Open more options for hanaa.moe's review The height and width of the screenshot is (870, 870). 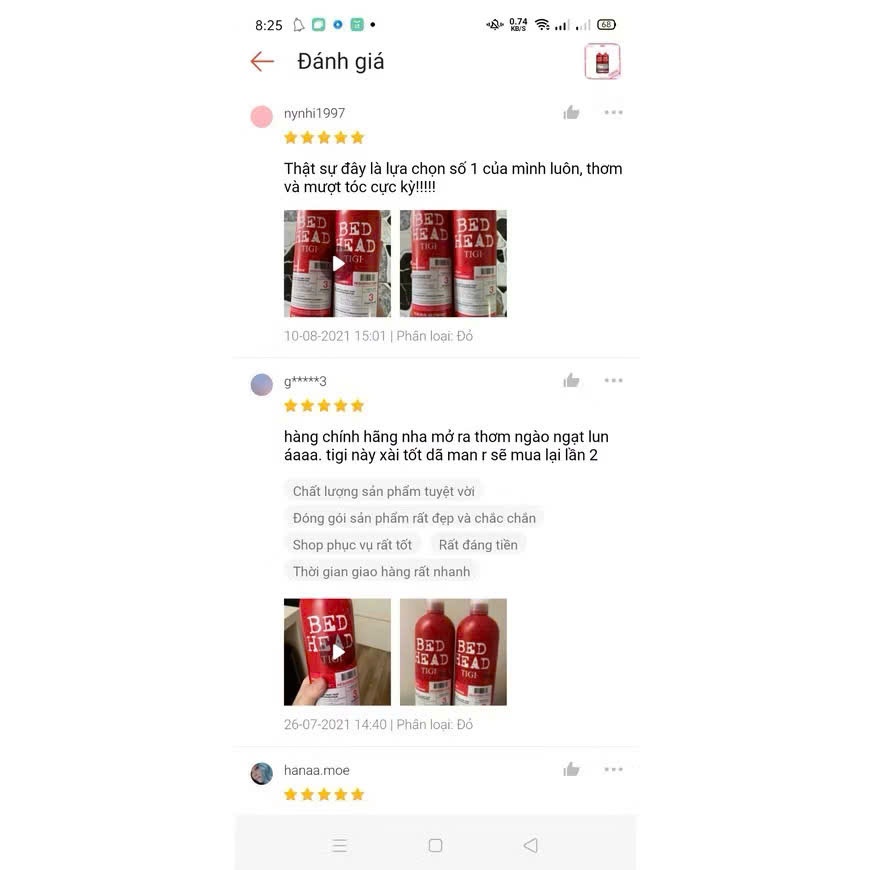pos(613,769)
